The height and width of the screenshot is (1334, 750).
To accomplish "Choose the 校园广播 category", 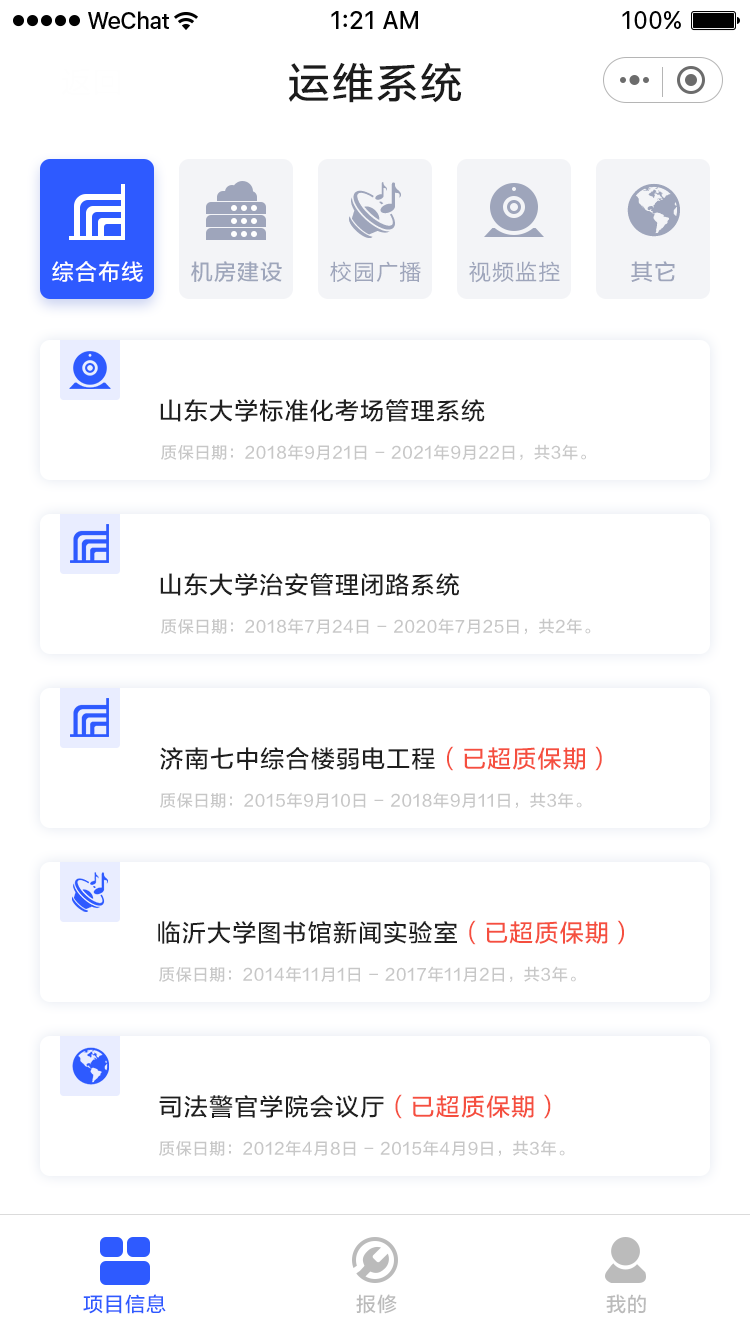I will tap(375, 229).
